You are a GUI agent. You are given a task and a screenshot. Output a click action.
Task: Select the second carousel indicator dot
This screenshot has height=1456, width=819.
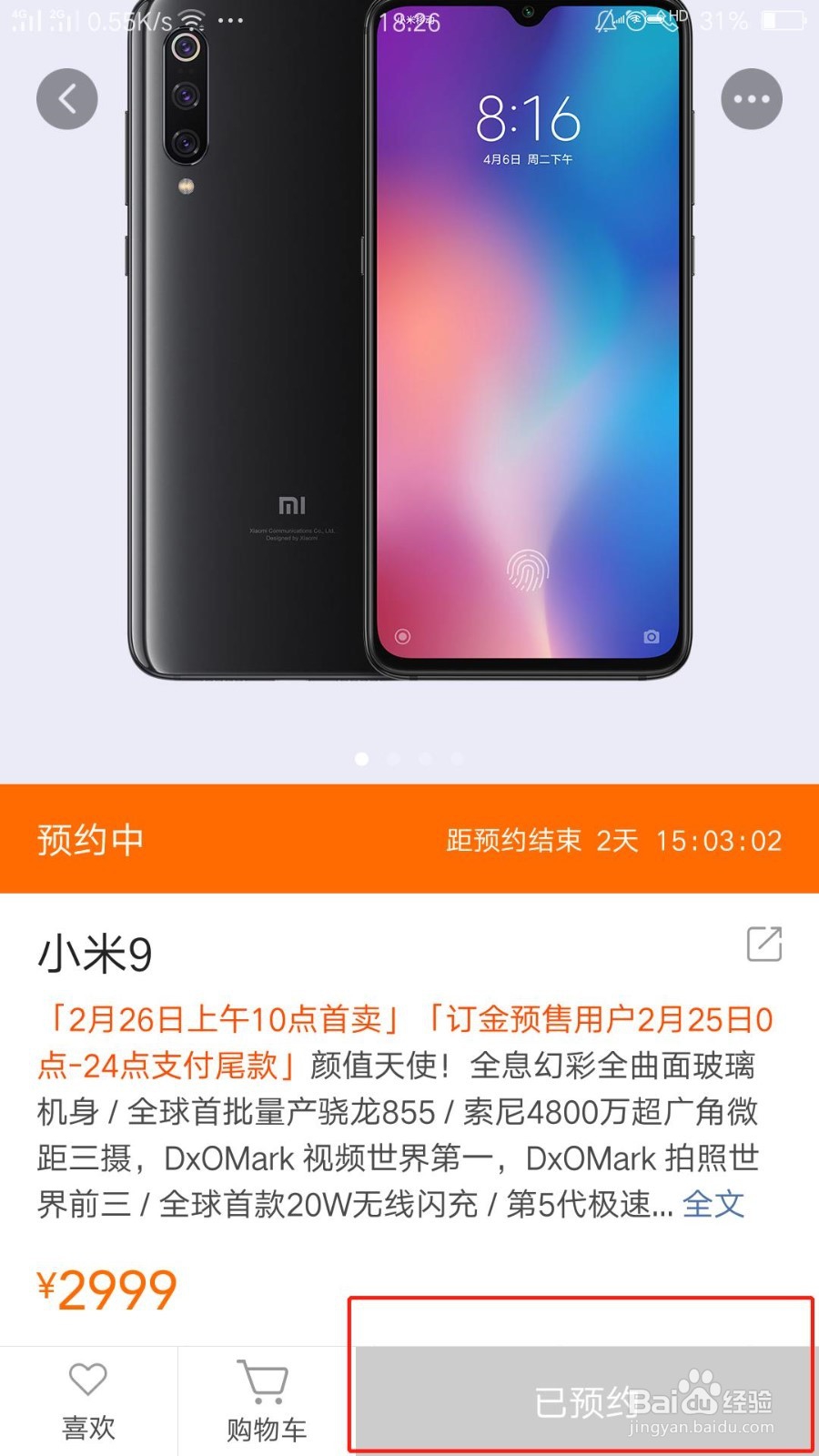(391, 759)
